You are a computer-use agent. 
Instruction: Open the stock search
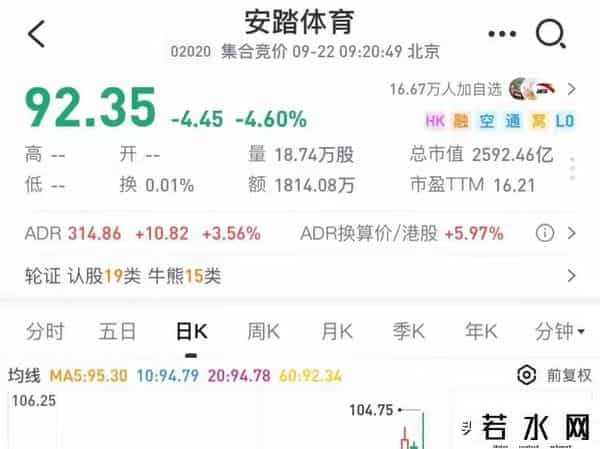point(551,34)
